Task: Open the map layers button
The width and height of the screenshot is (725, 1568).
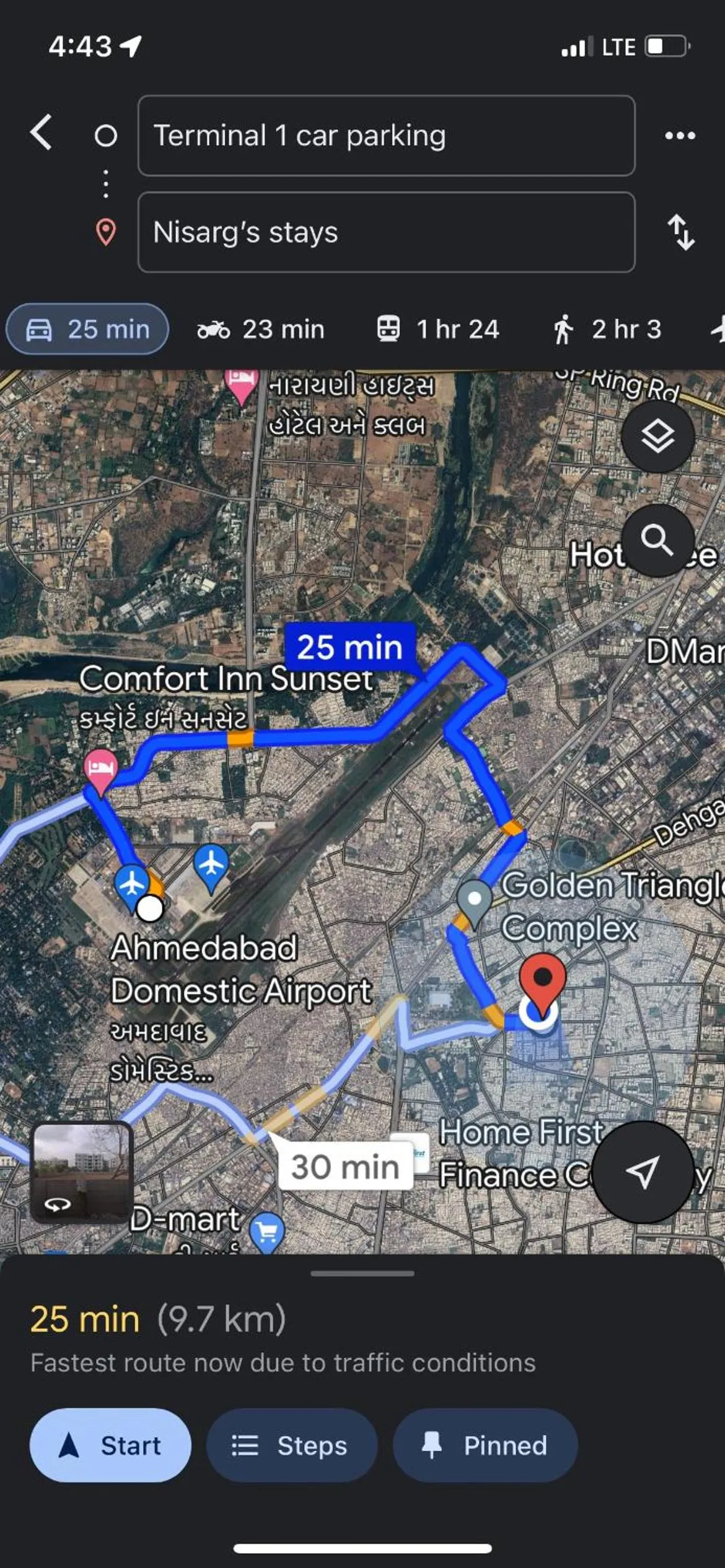Action: pyautogui.click(x=657, y=437)
